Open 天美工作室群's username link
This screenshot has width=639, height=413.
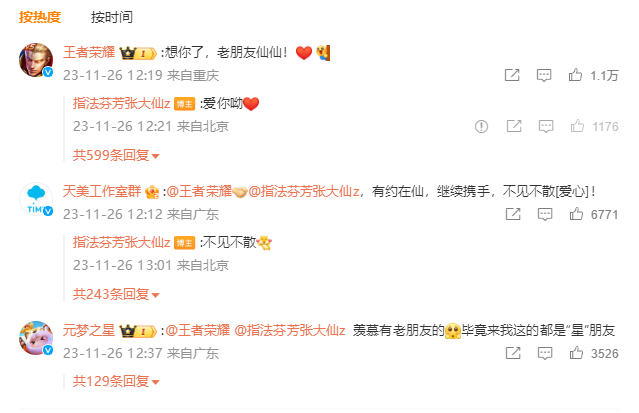pos(102,191)
